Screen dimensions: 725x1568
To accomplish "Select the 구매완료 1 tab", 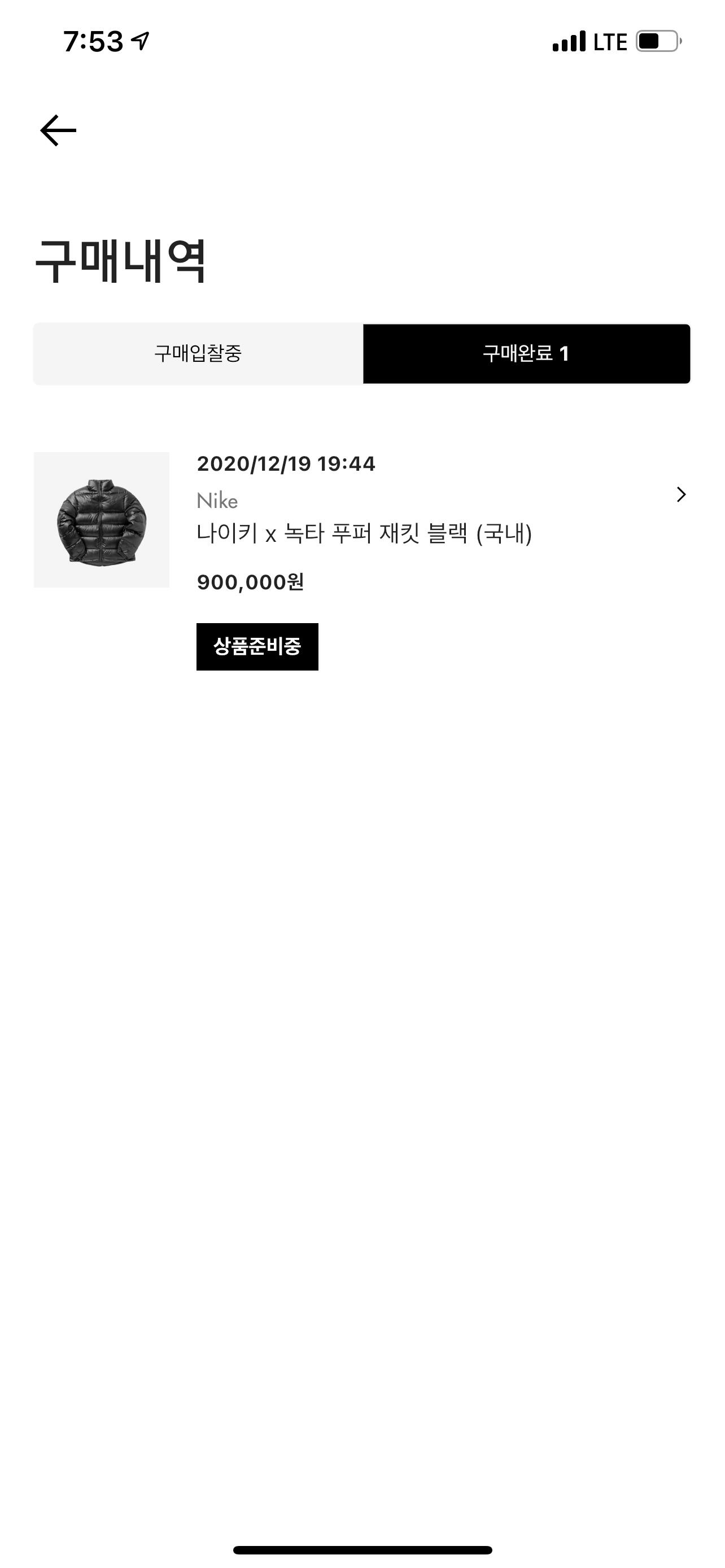I will (x=526, y=354).
